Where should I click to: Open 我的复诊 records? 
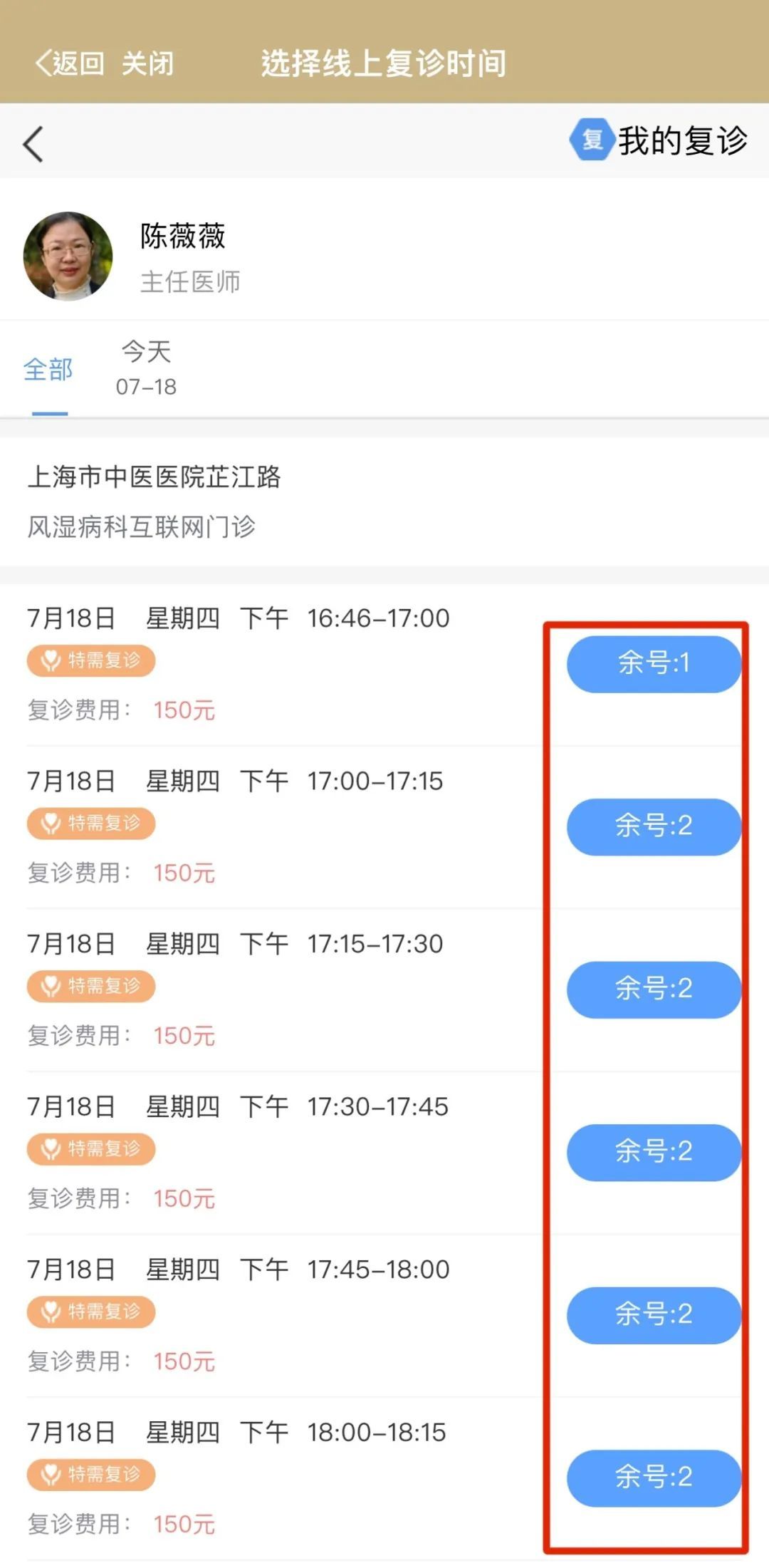click(660, 140)
